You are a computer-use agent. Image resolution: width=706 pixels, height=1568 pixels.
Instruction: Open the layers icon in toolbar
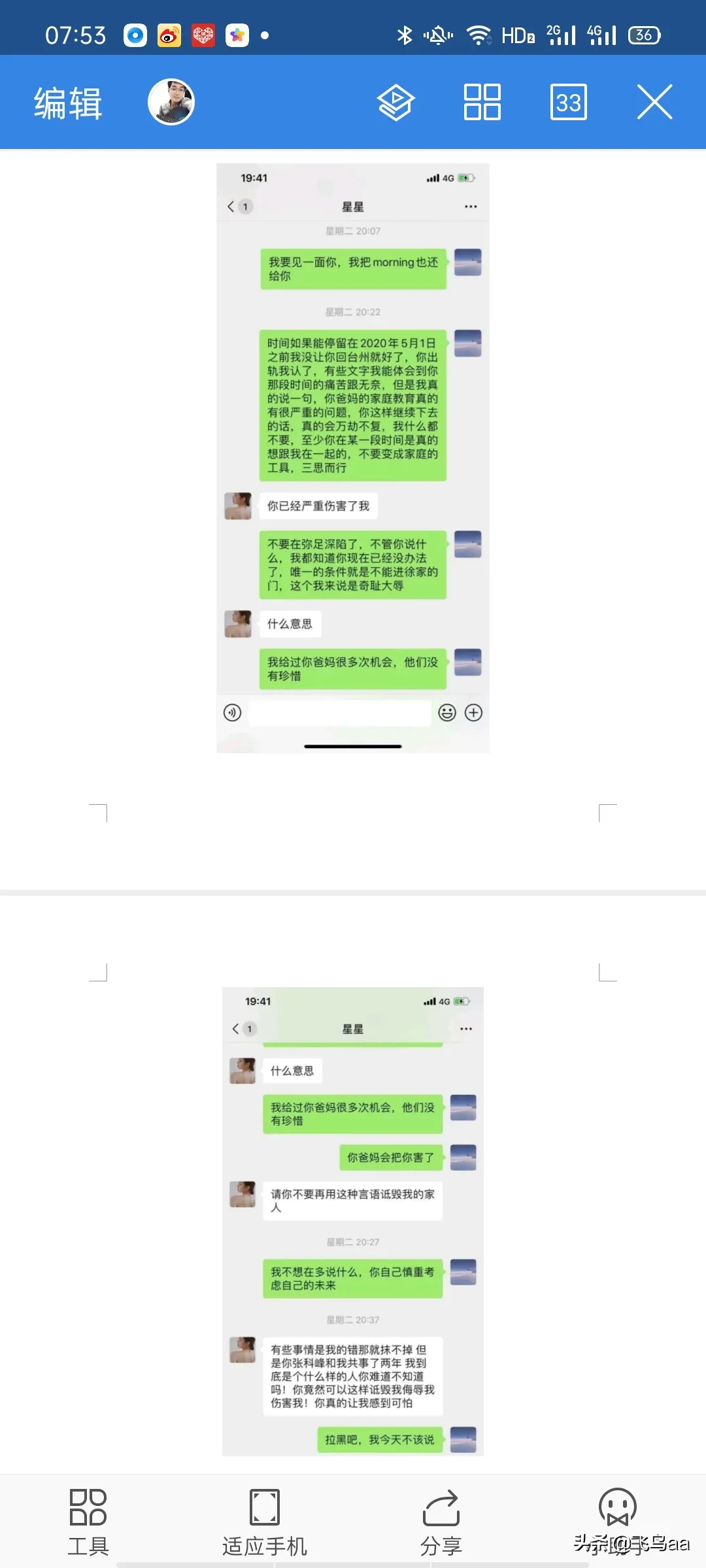(395, 103)
